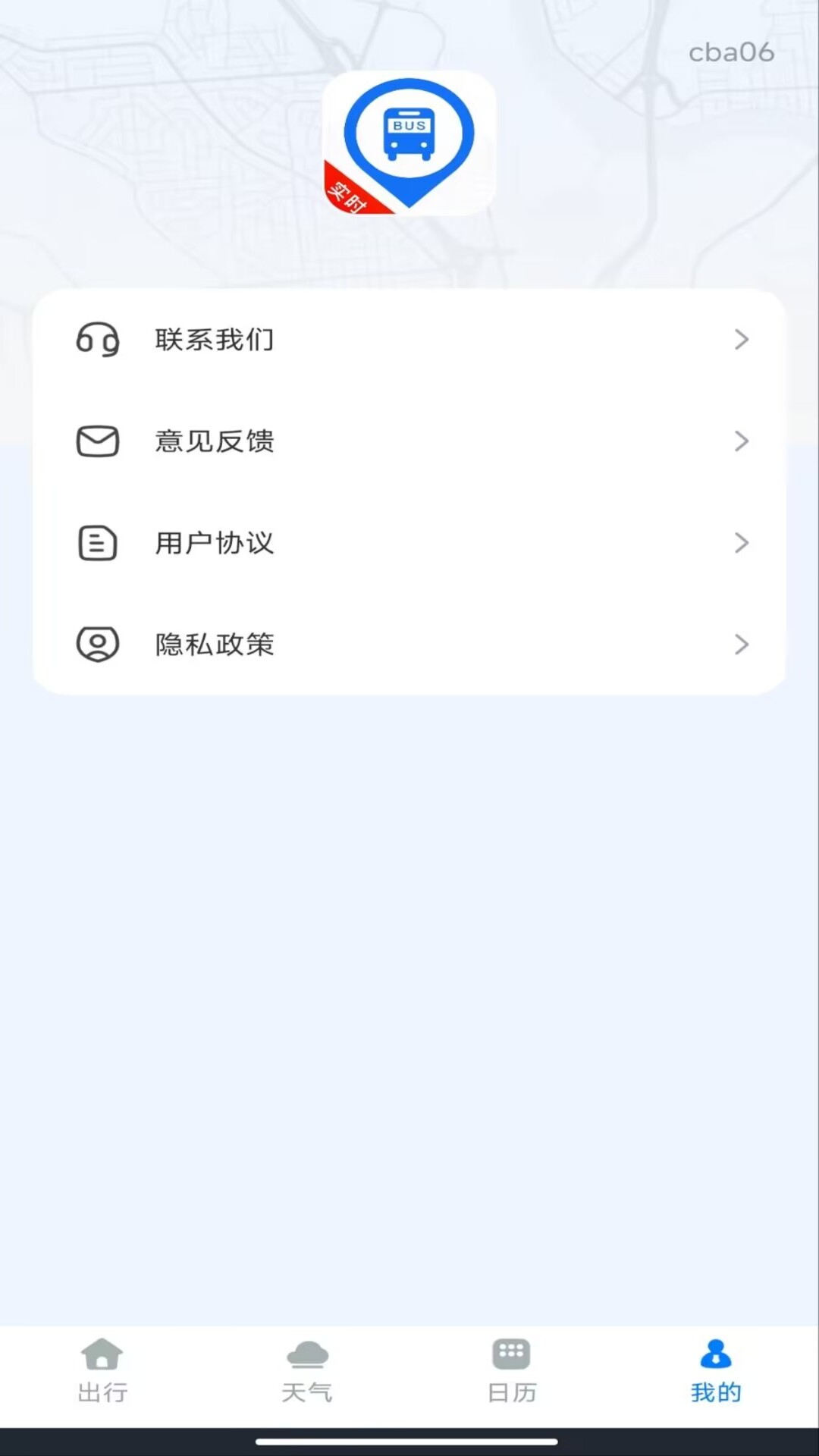Select the document icon beside 用户协议
The width and height of the screenshot is (819, 1456).
coord(98,543)
